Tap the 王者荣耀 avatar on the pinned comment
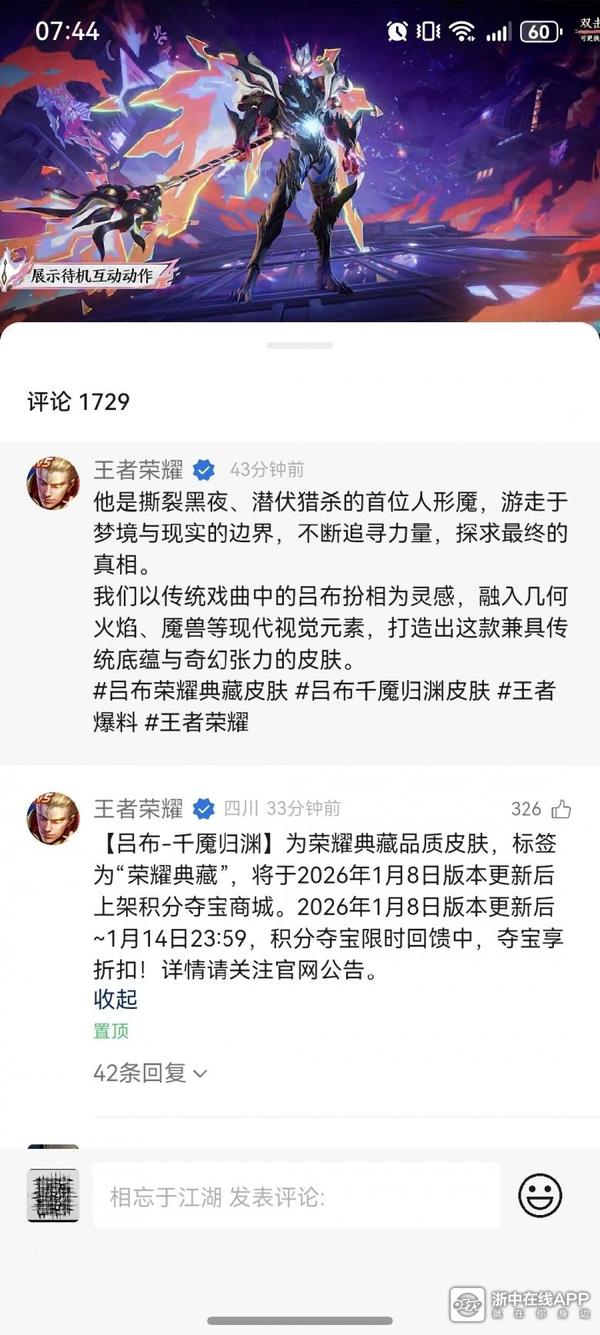 coord(53,818)
